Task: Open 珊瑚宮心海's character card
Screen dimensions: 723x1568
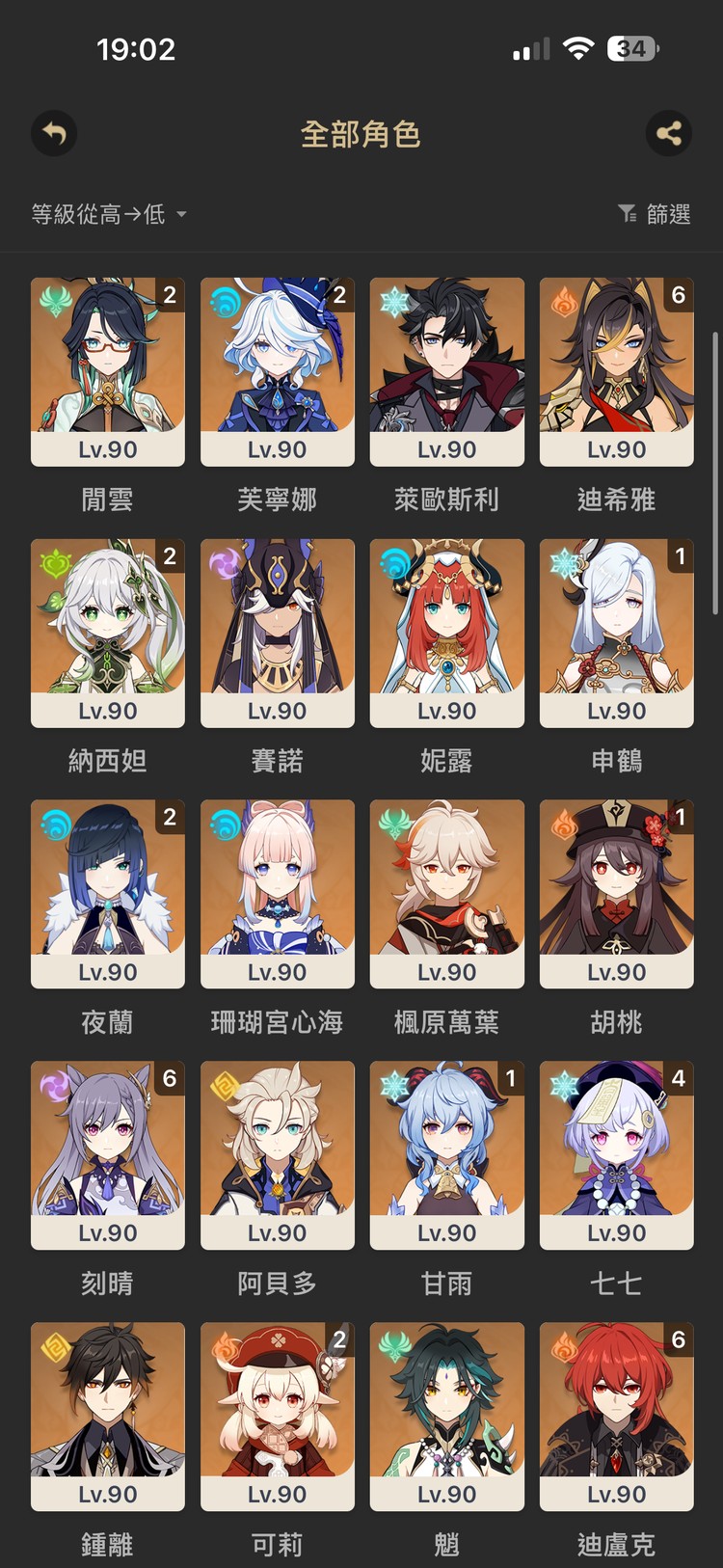Action: point(277,893)
